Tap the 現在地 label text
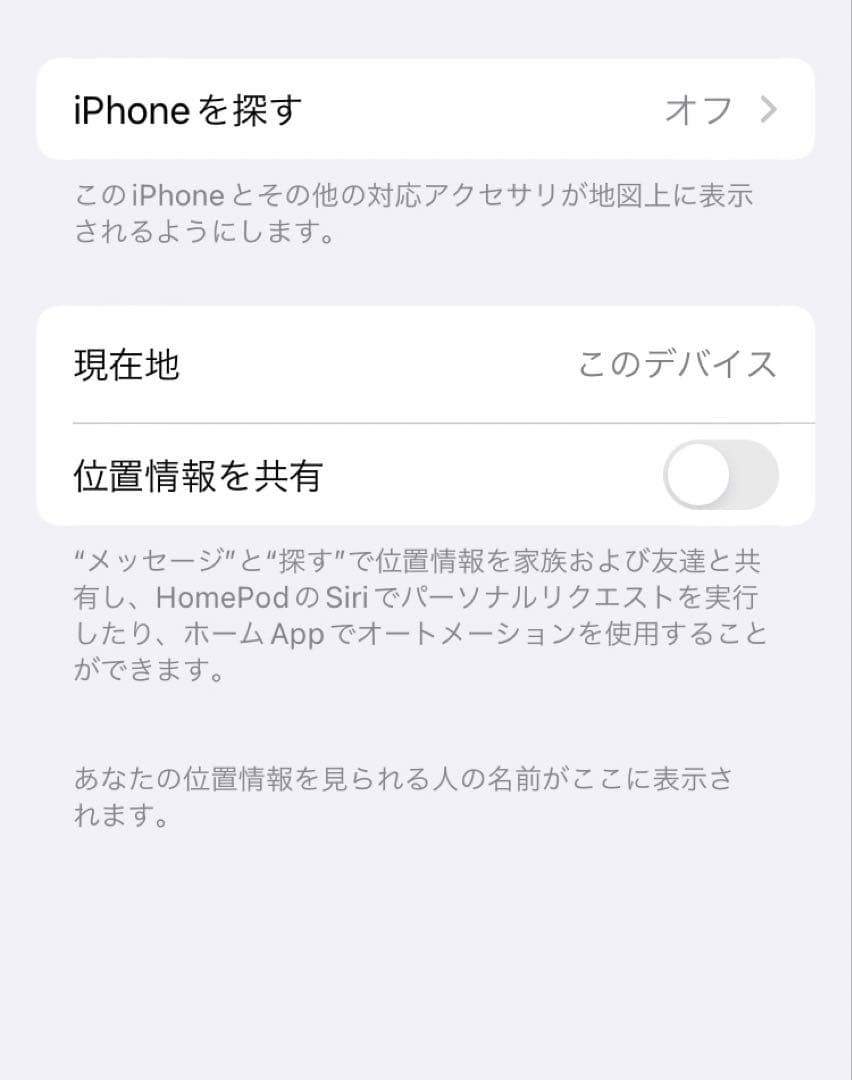The image size is (852, 1080). [x=111, y=364]
